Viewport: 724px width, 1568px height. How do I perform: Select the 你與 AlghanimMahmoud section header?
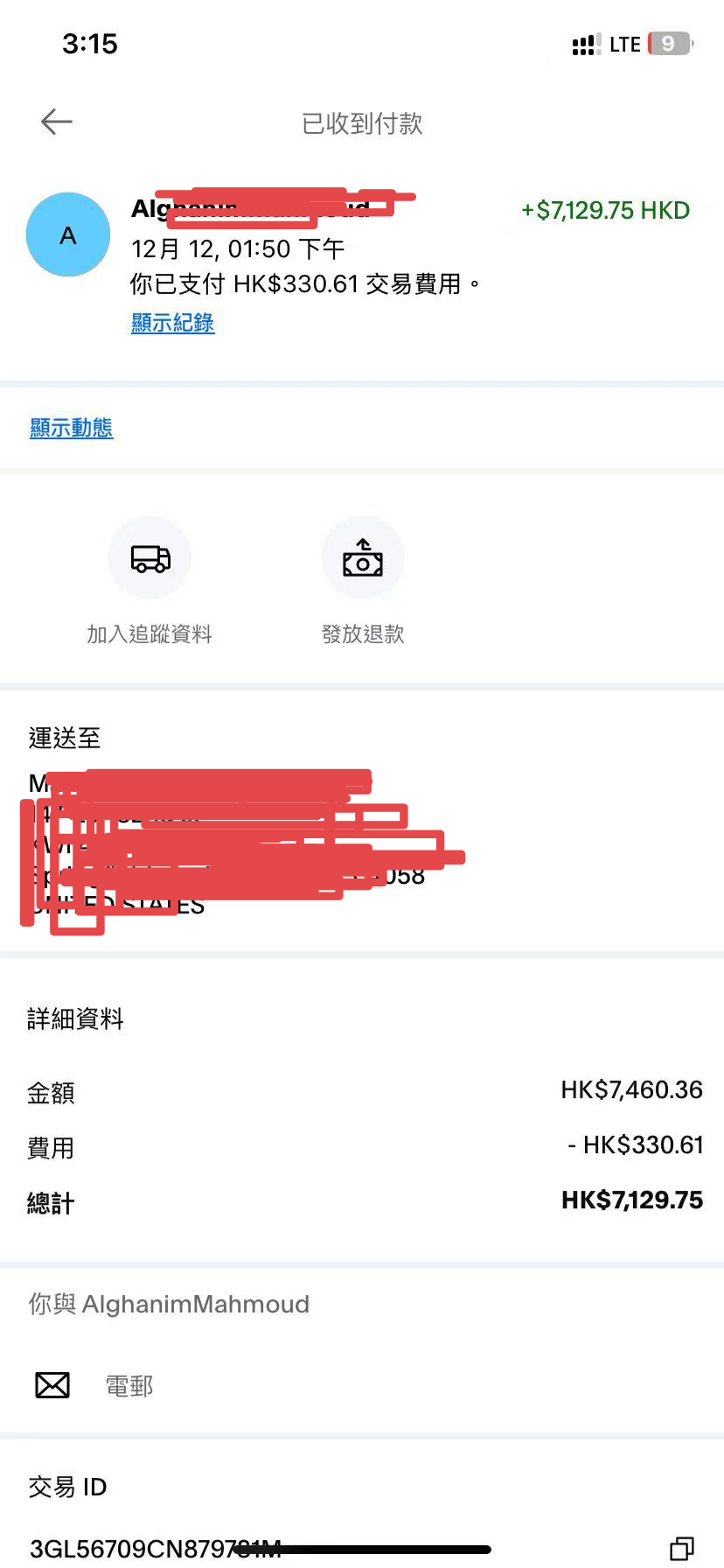(168, 1304)
